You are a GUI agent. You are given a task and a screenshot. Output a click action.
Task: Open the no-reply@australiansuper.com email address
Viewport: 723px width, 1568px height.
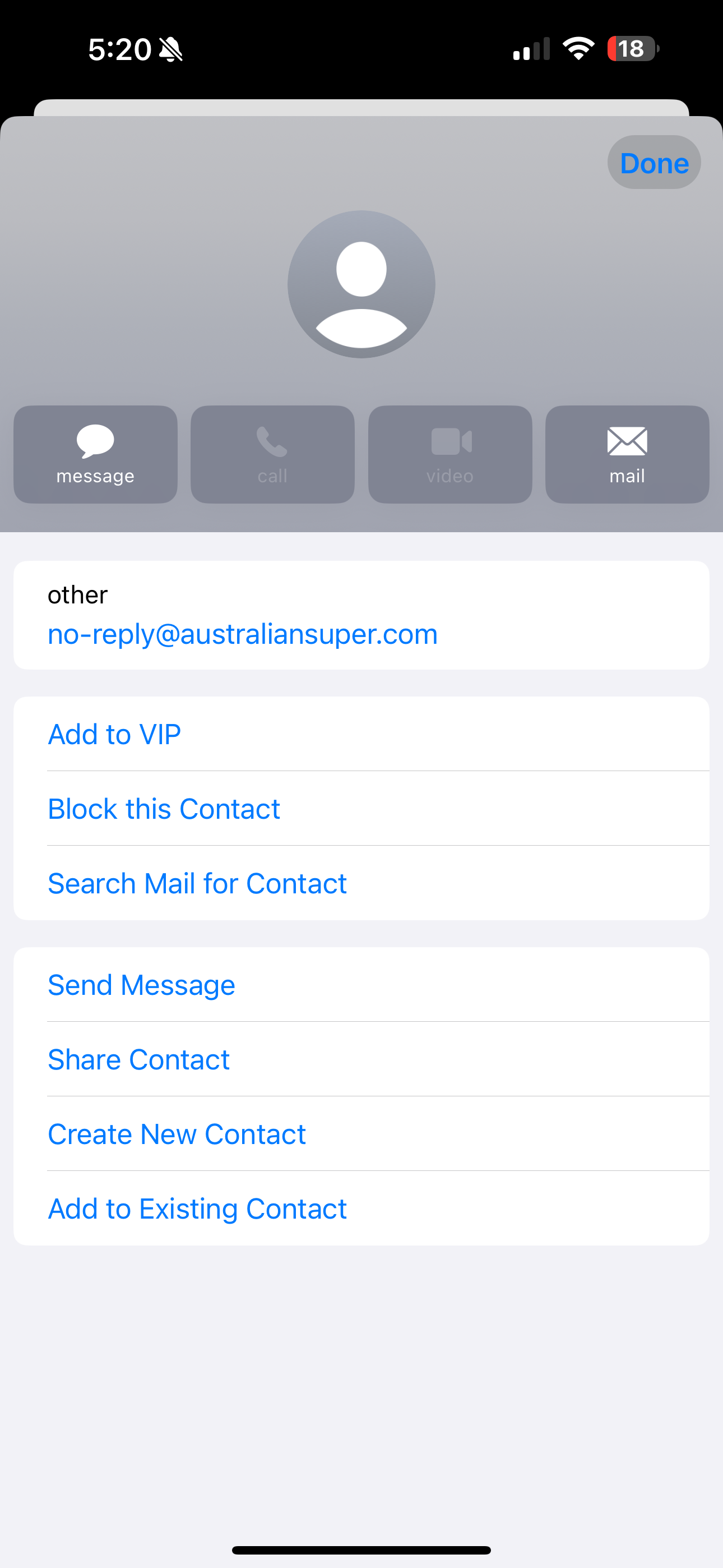tap(242, 634)
